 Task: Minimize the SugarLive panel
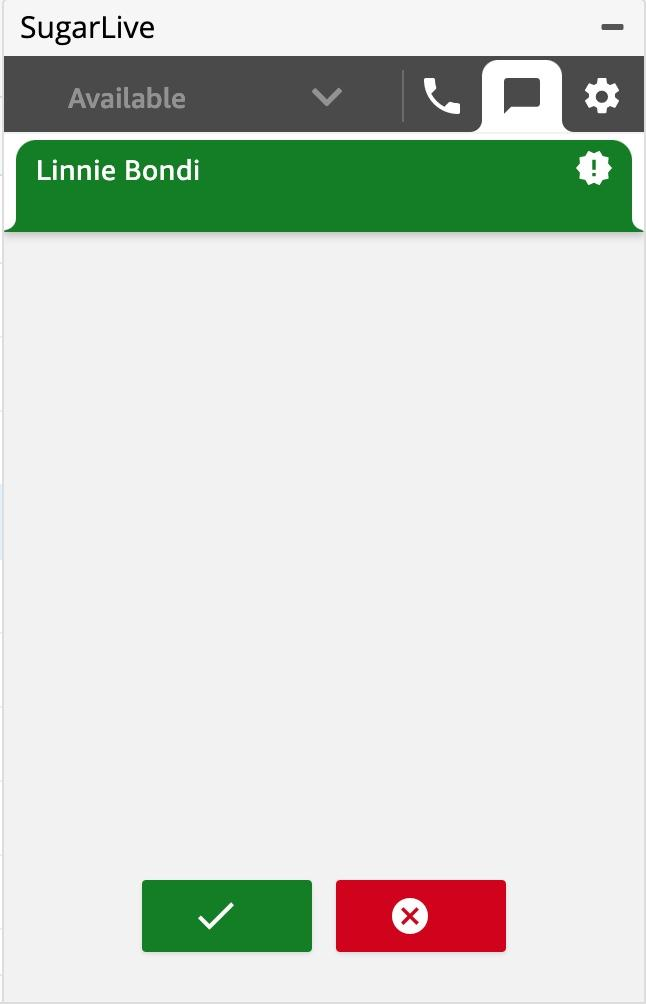[612, 27]
